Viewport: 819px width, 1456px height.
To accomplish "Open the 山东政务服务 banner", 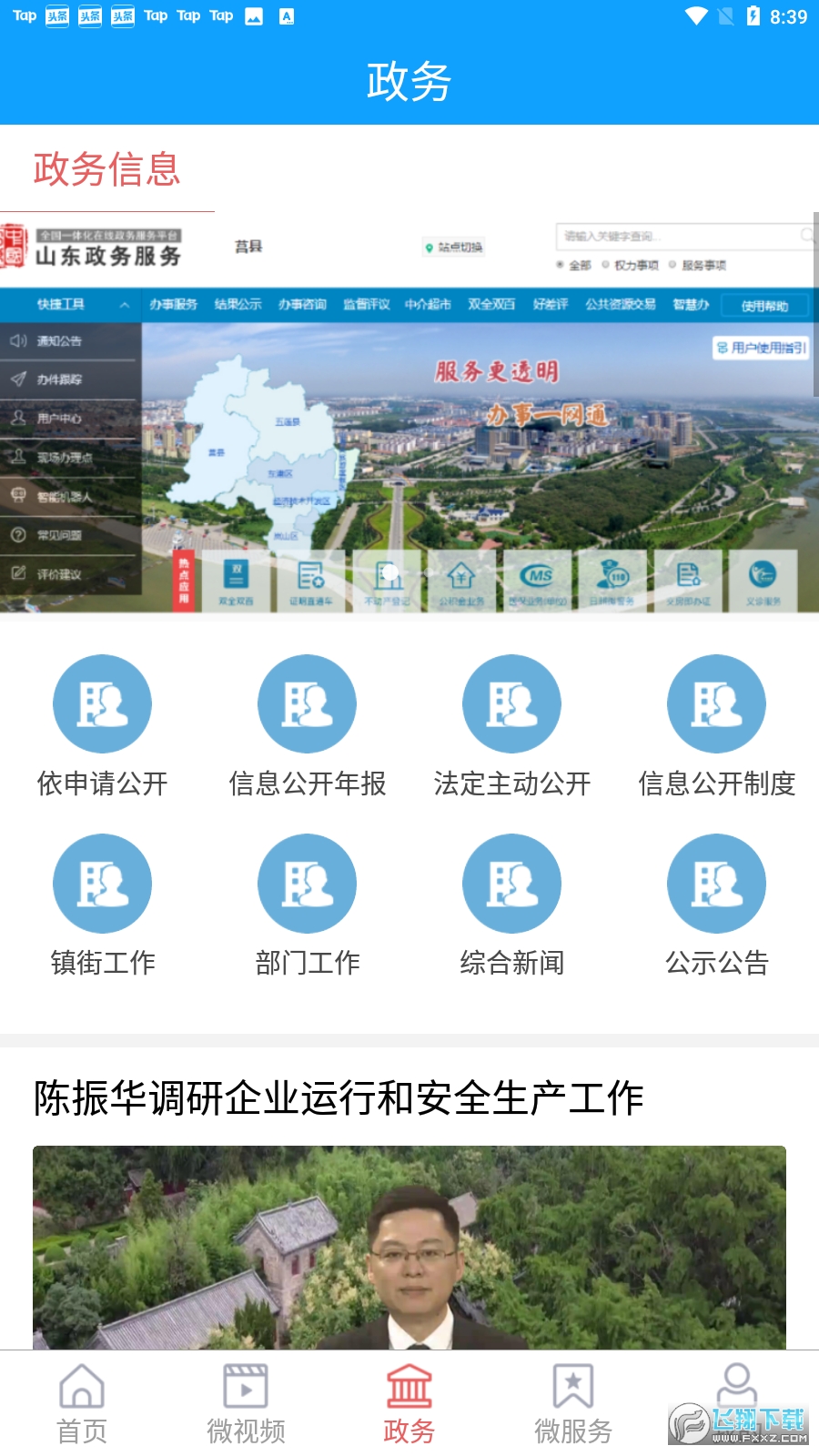I will pos(409,414).
